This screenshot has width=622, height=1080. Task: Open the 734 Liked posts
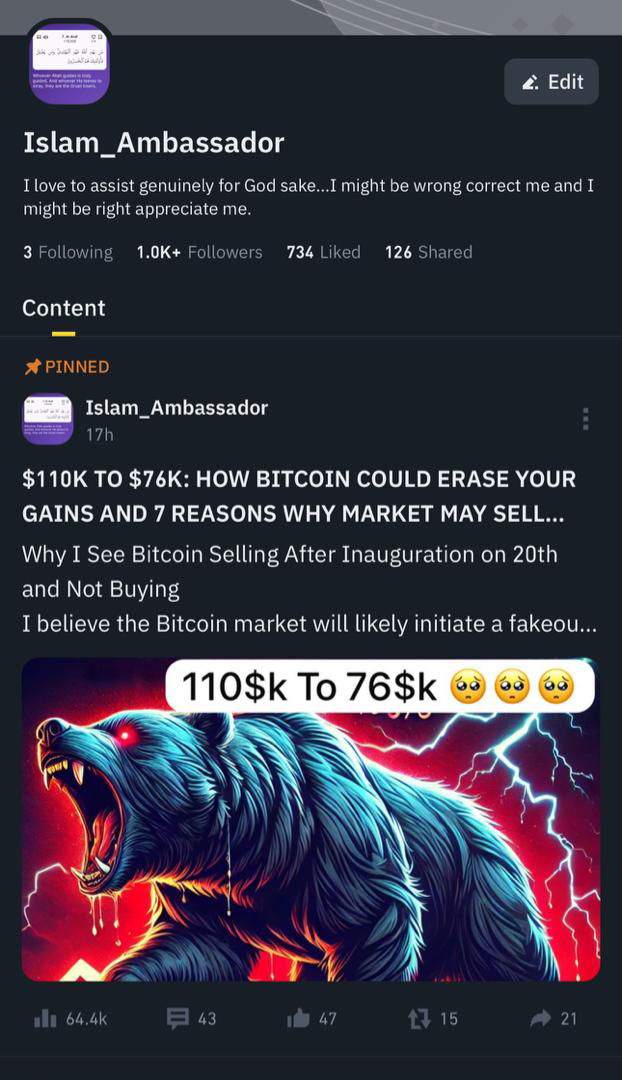(323, 252)
